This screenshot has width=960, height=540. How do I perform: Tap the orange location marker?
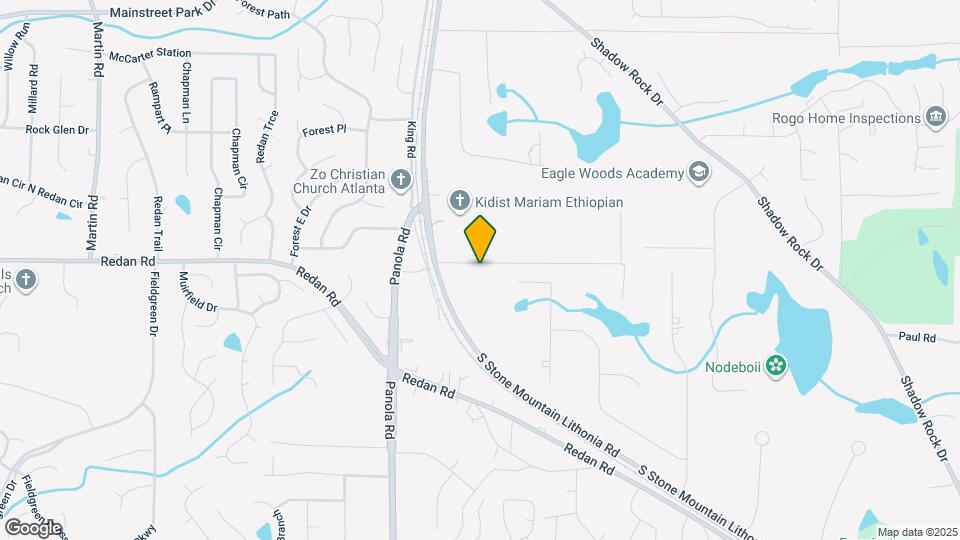[x=481, y=238]
